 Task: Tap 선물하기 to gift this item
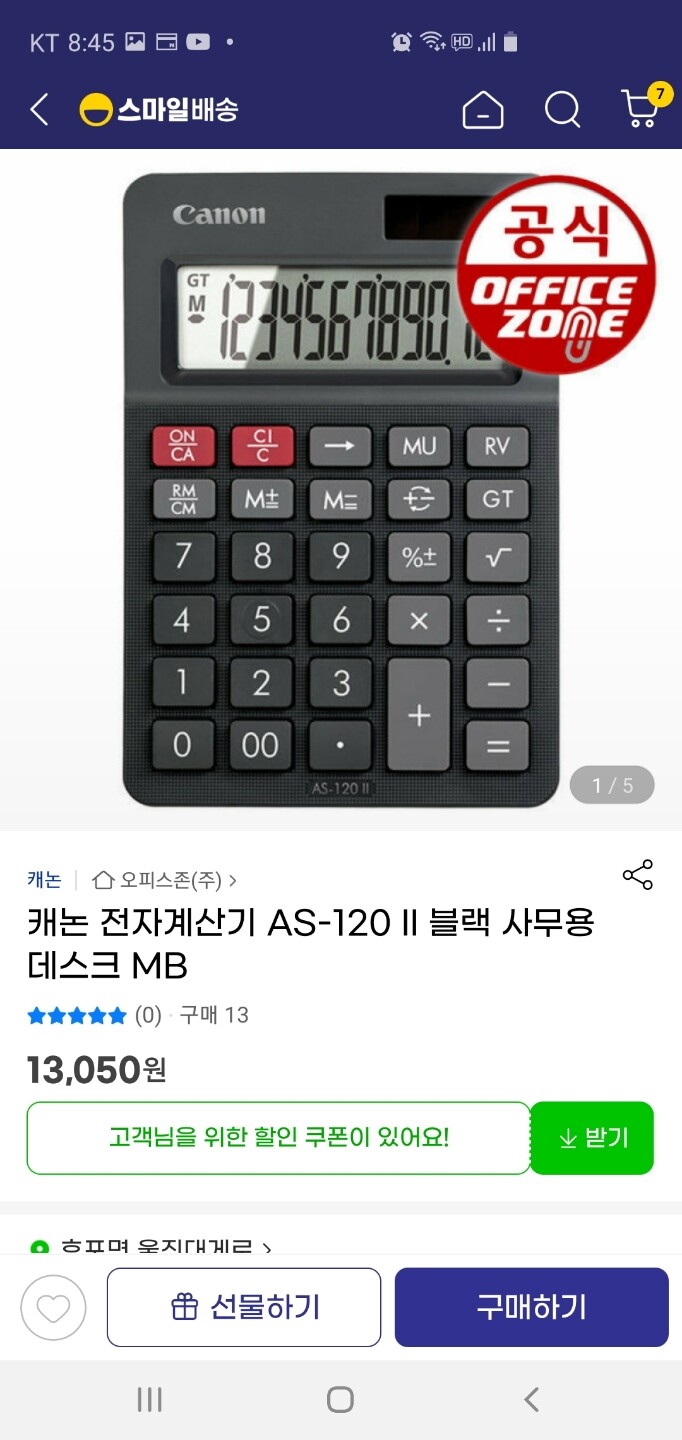tap(244, 1307)
